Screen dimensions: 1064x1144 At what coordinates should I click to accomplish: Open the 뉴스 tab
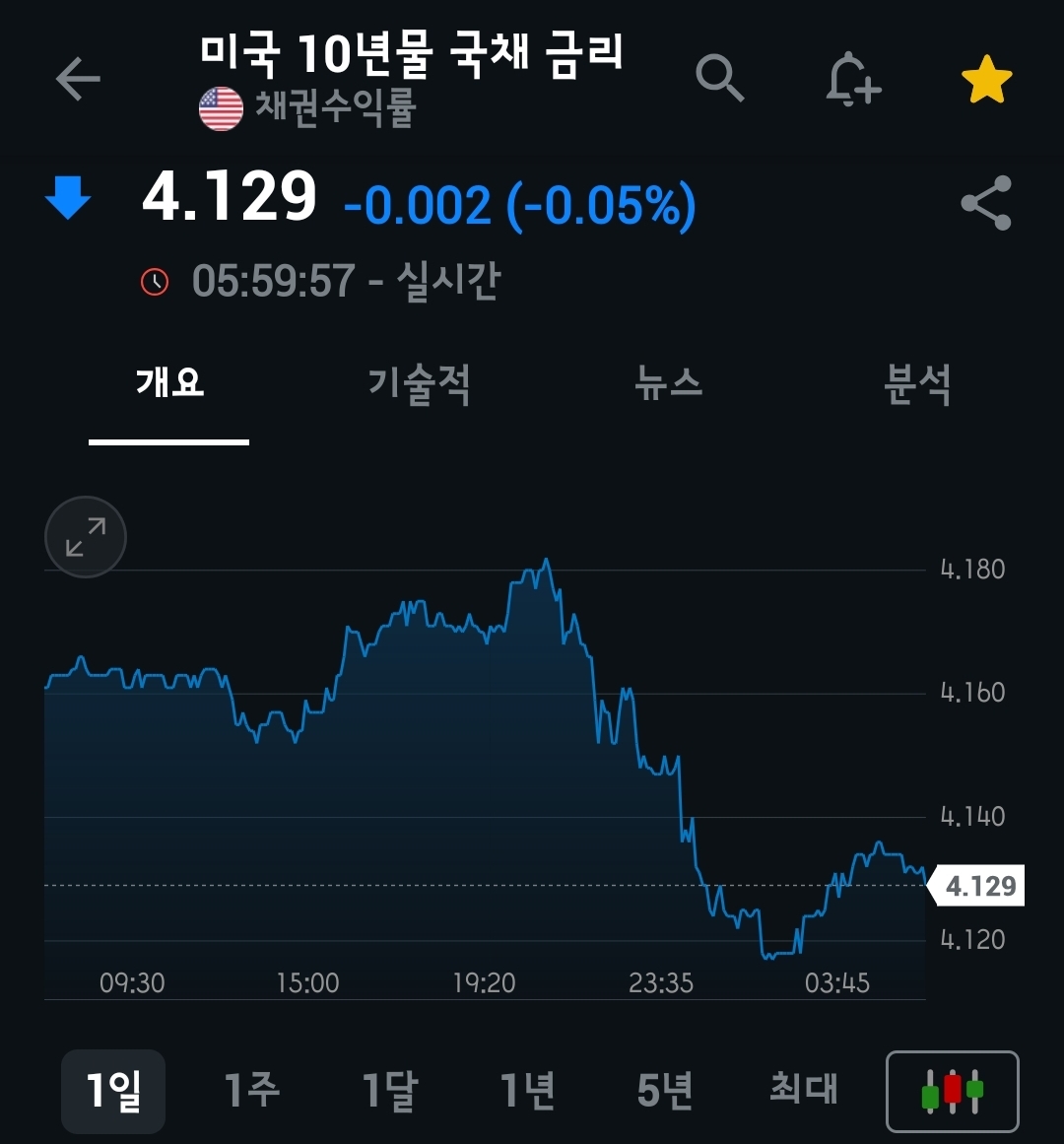[x=669, y=383]
